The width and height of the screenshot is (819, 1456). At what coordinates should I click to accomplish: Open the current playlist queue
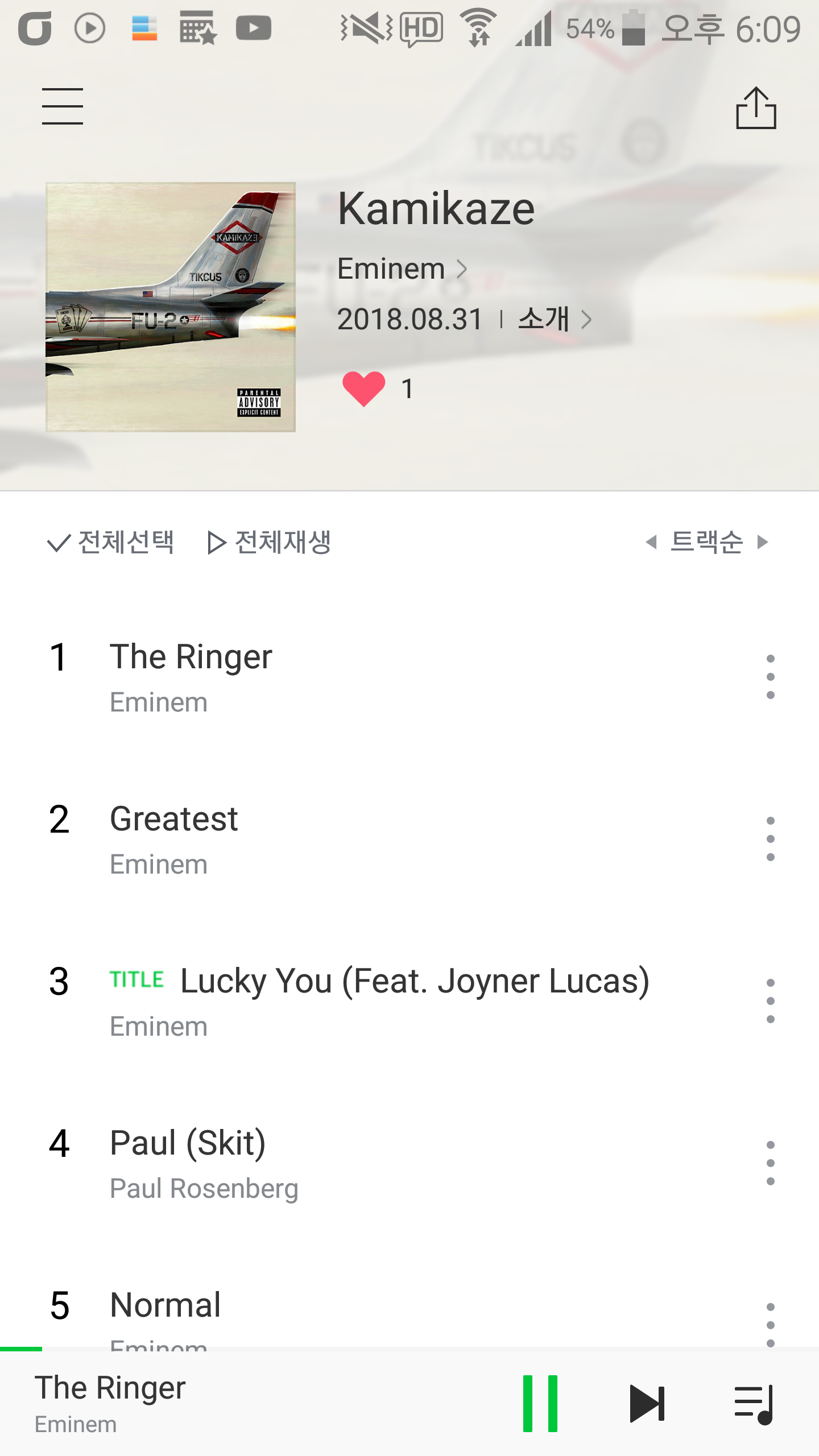[x=754, y=1403]
